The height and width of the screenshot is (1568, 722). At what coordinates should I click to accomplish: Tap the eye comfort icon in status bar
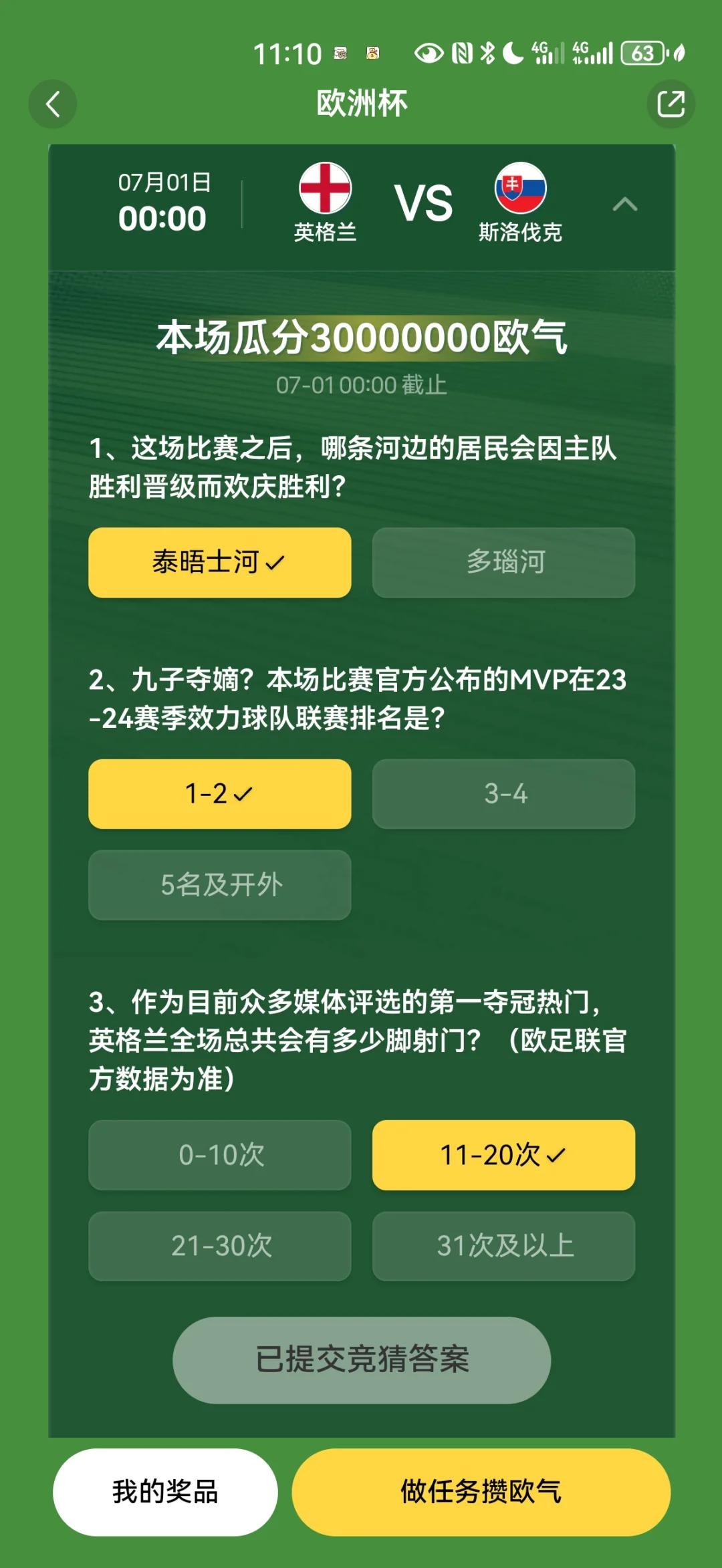pyautogui.click(x=428, y=52)
